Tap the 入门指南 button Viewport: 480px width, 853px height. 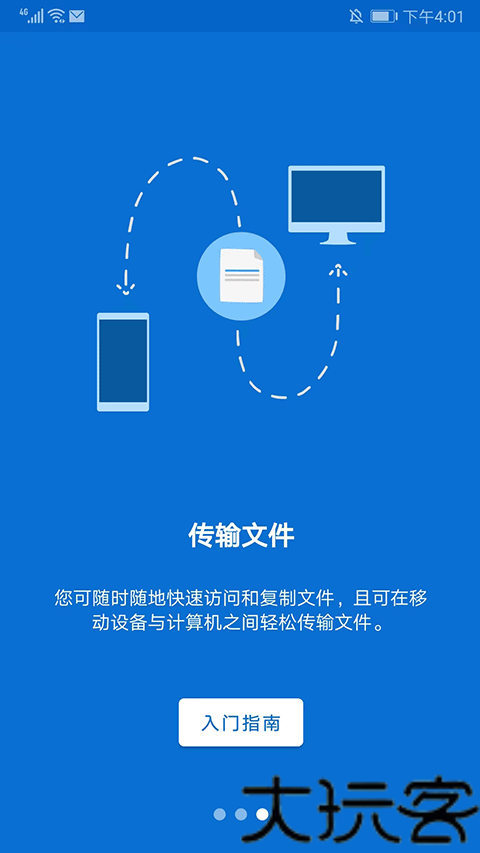[241, 722]
